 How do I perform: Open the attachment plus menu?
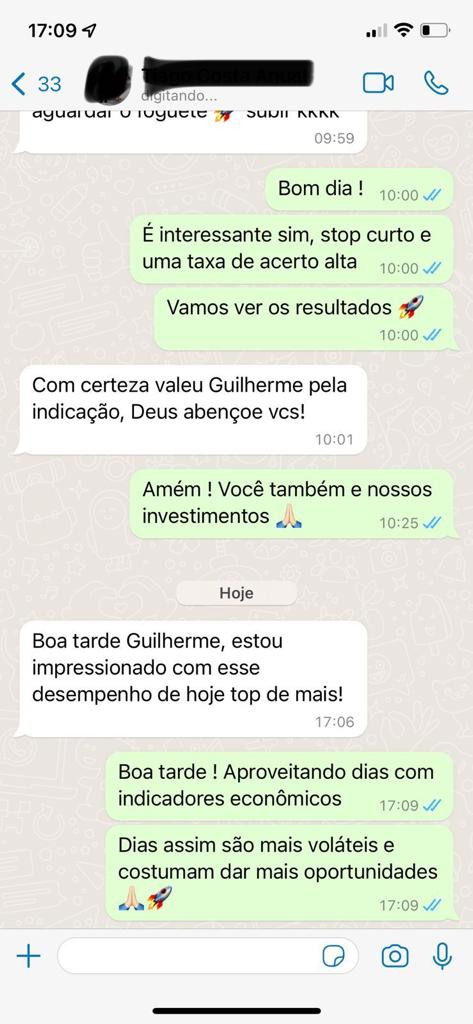(28, 957)
